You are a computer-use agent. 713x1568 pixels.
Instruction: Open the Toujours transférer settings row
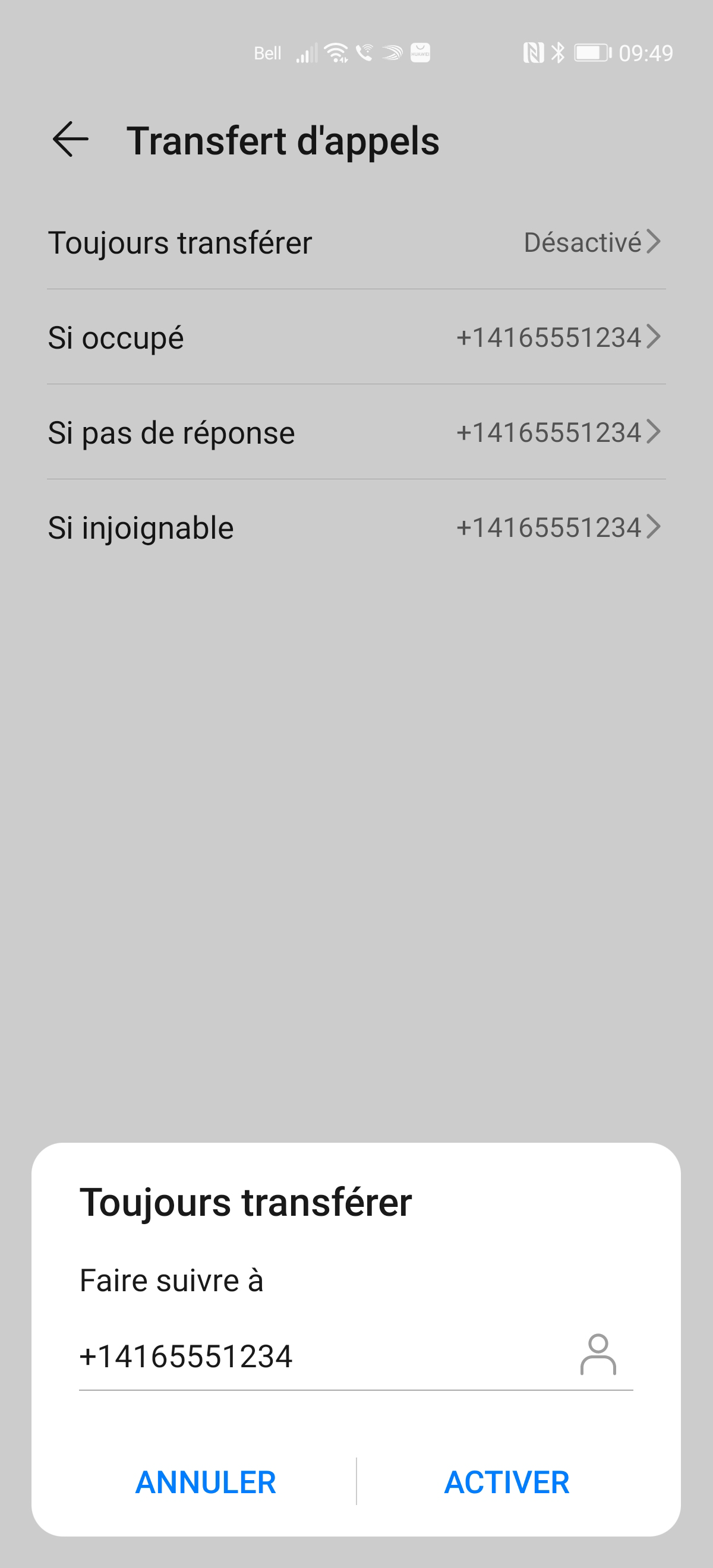pos(356,242)
